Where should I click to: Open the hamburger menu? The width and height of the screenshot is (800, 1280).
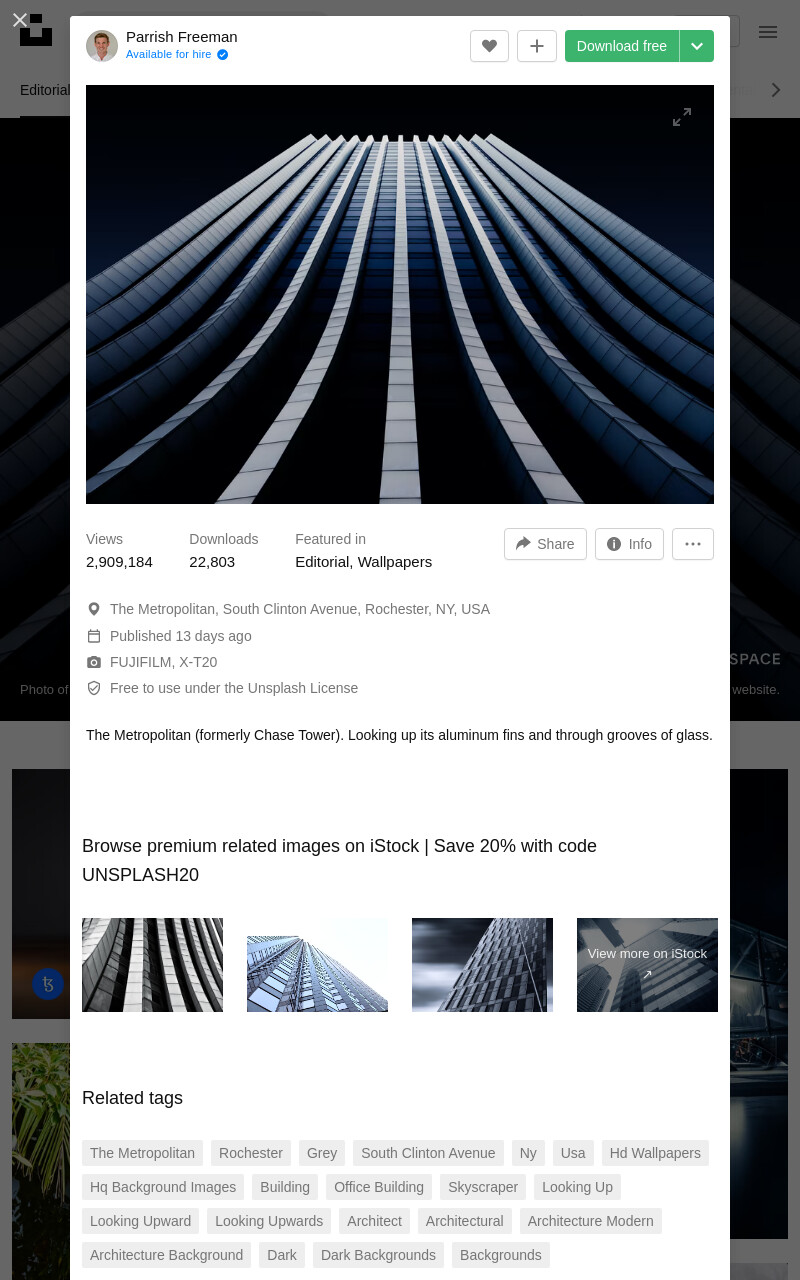(768, 31)
